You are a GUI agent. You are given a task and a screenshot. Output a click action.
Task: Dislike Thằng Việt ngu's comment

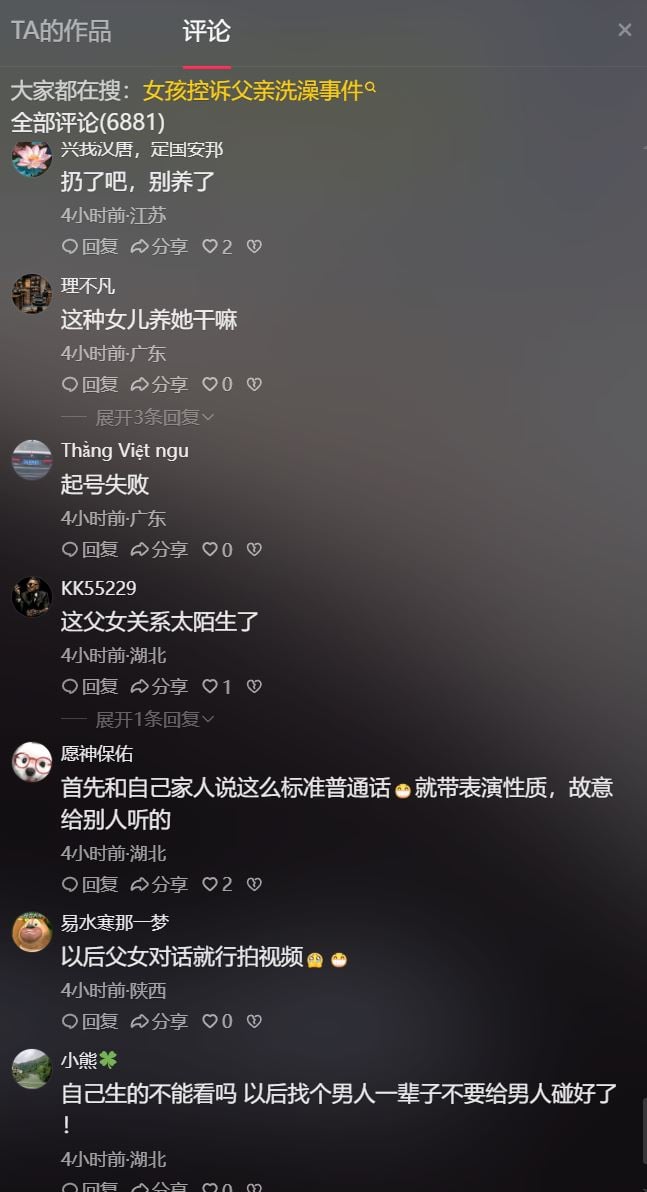pos(254,549)
